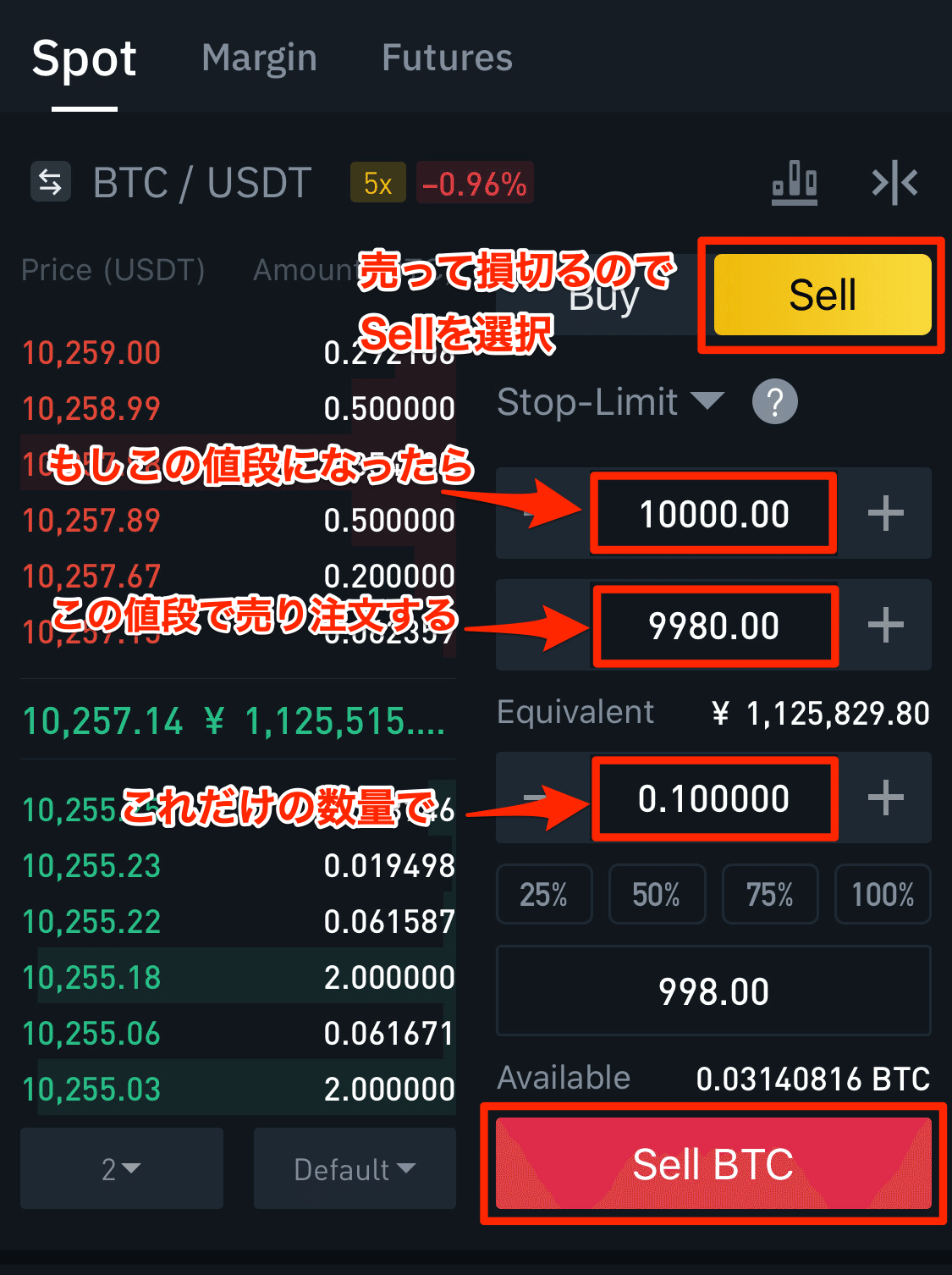The width and height of the screenshot is (952, 1275).
Task: Open the Stop-Limit help question mark icon
Action: point(774,401)
